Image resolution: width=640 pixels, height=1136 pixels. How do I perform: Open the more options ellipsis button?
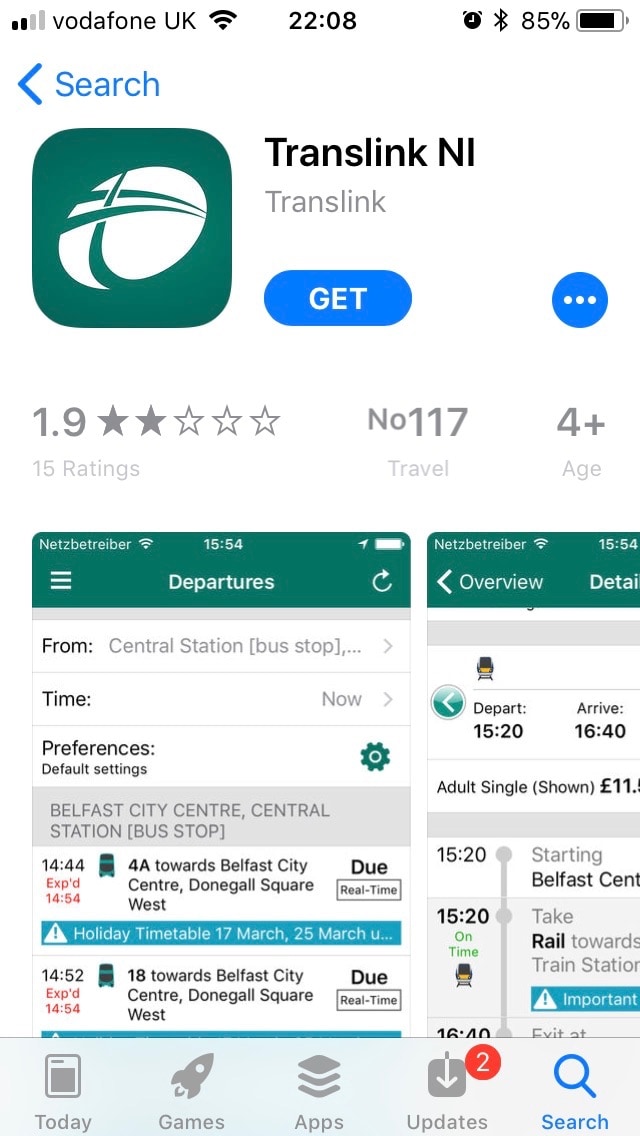pos(579,299)
